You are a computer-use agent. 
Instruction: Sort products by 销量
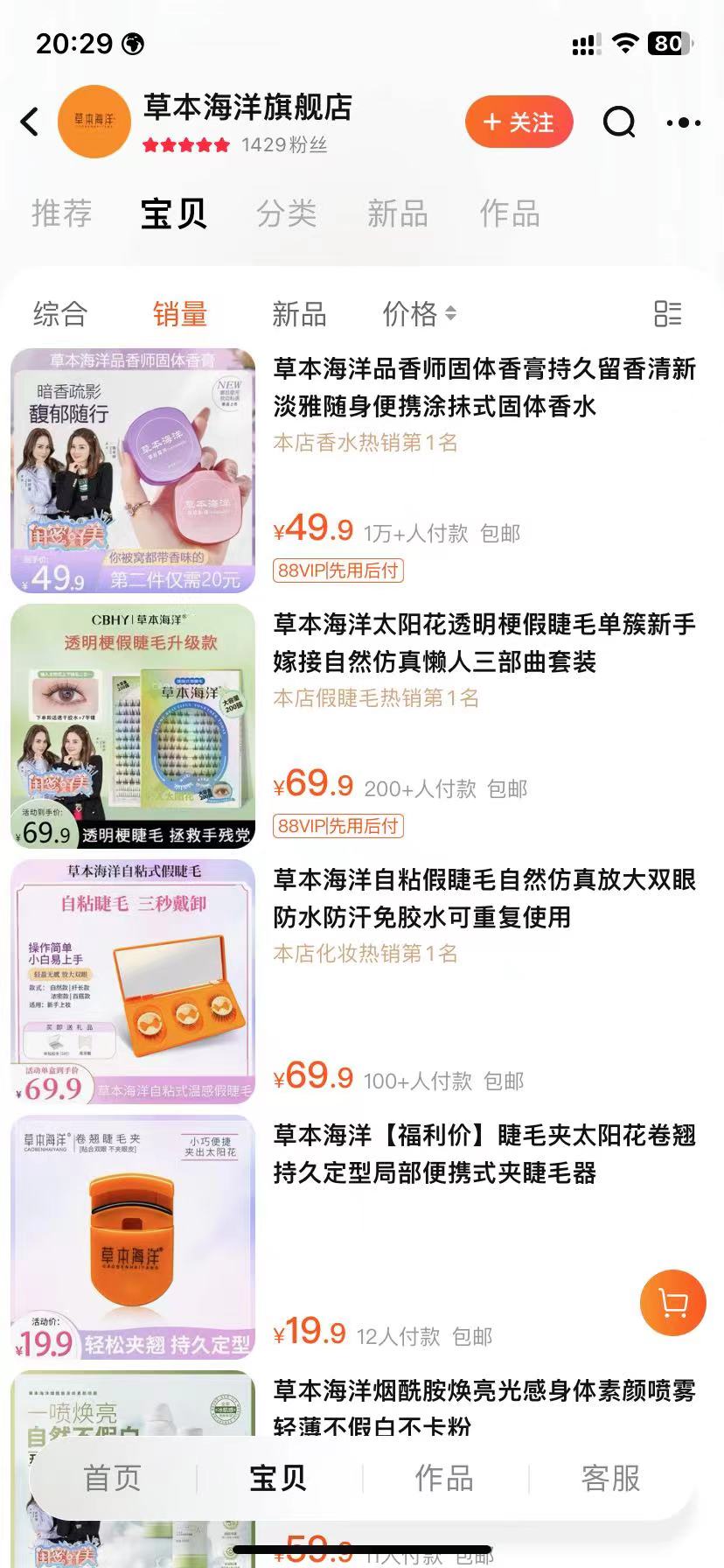click(x=180, y=313)
